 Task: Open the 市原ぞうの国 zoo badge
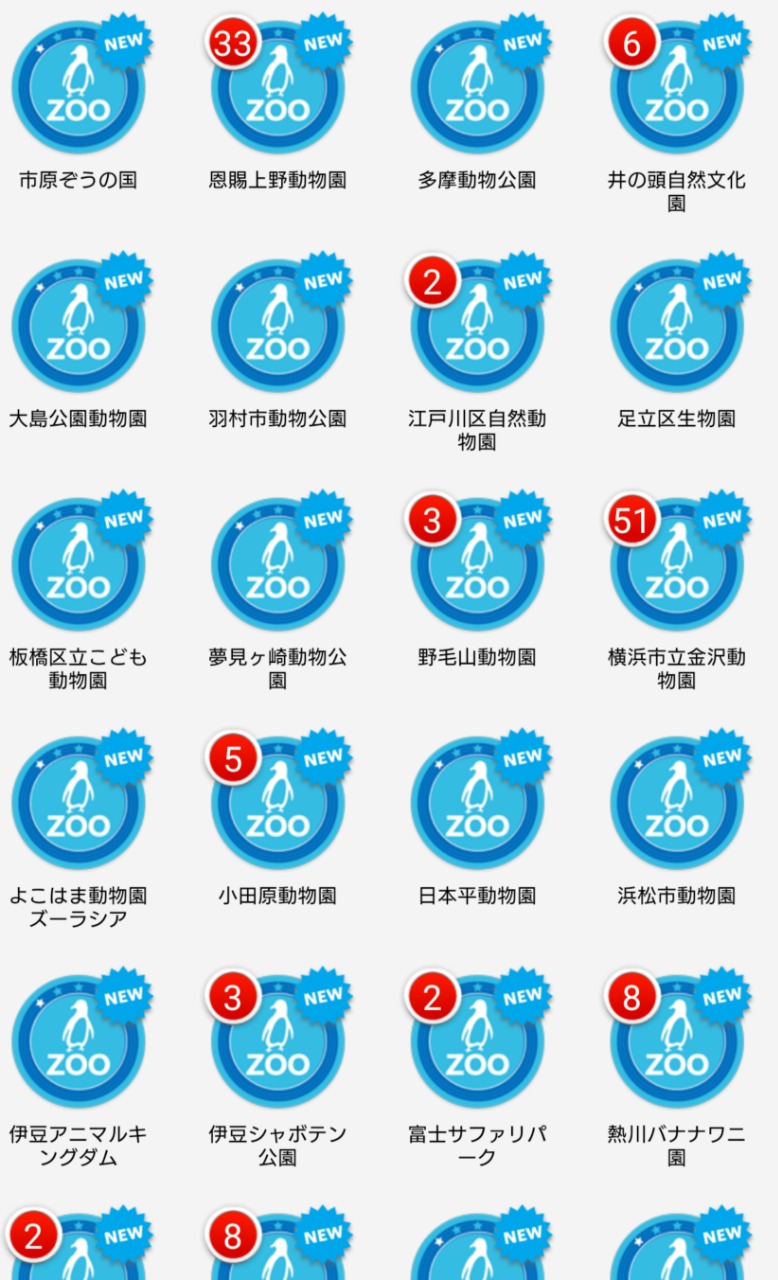[78, 88]
